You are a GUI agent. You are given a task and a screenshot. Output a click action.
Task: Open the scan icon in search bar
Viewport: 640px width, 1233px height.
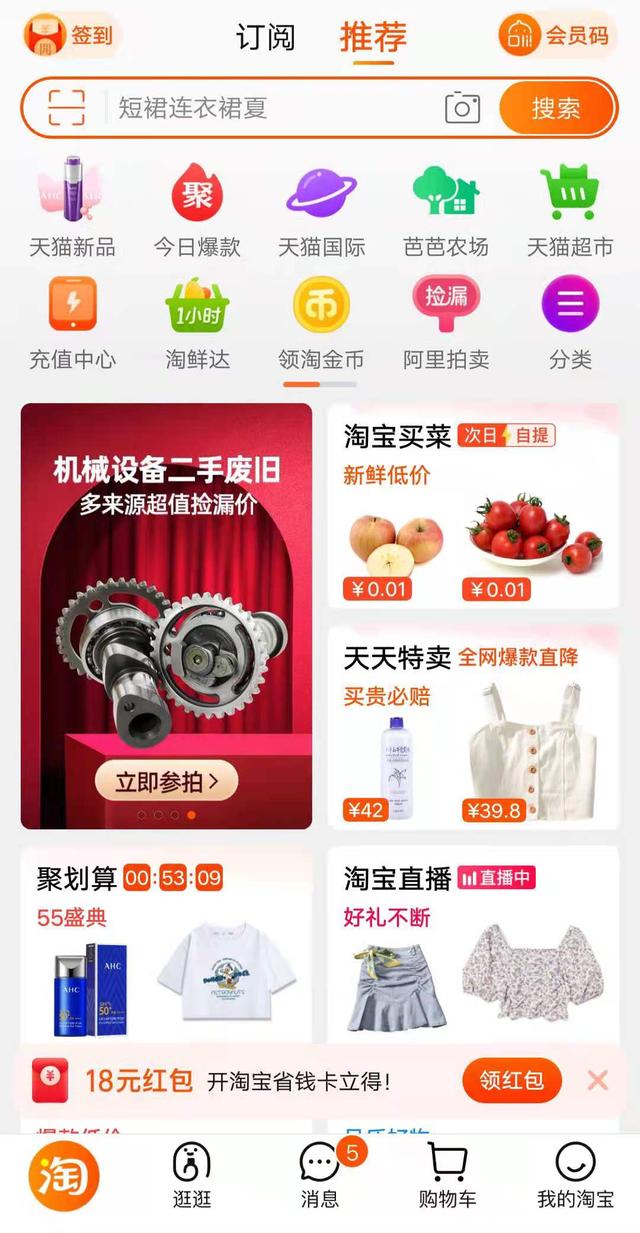tap(66, 107)
